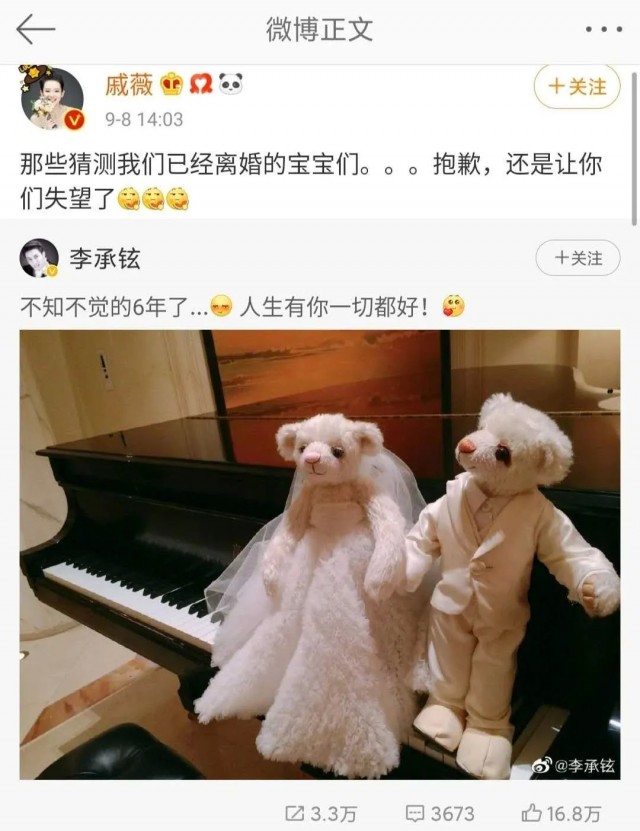The height and width of the screenshot is (831, 640).
Task: Open 李承铉's profile avatar
Action: tap(40, 259)
